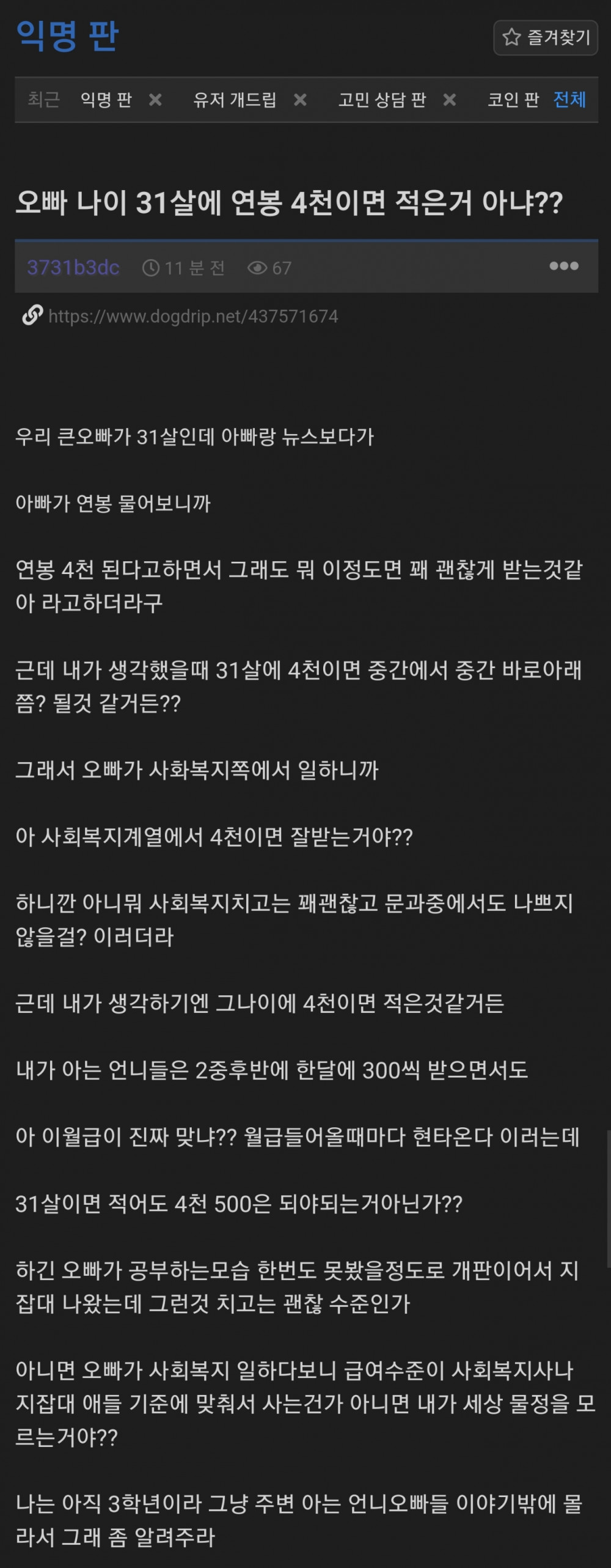The image size is (611, 1568).
Task: Tap the 즐겨찾기 favorite button
Action: tap(546, 38)
